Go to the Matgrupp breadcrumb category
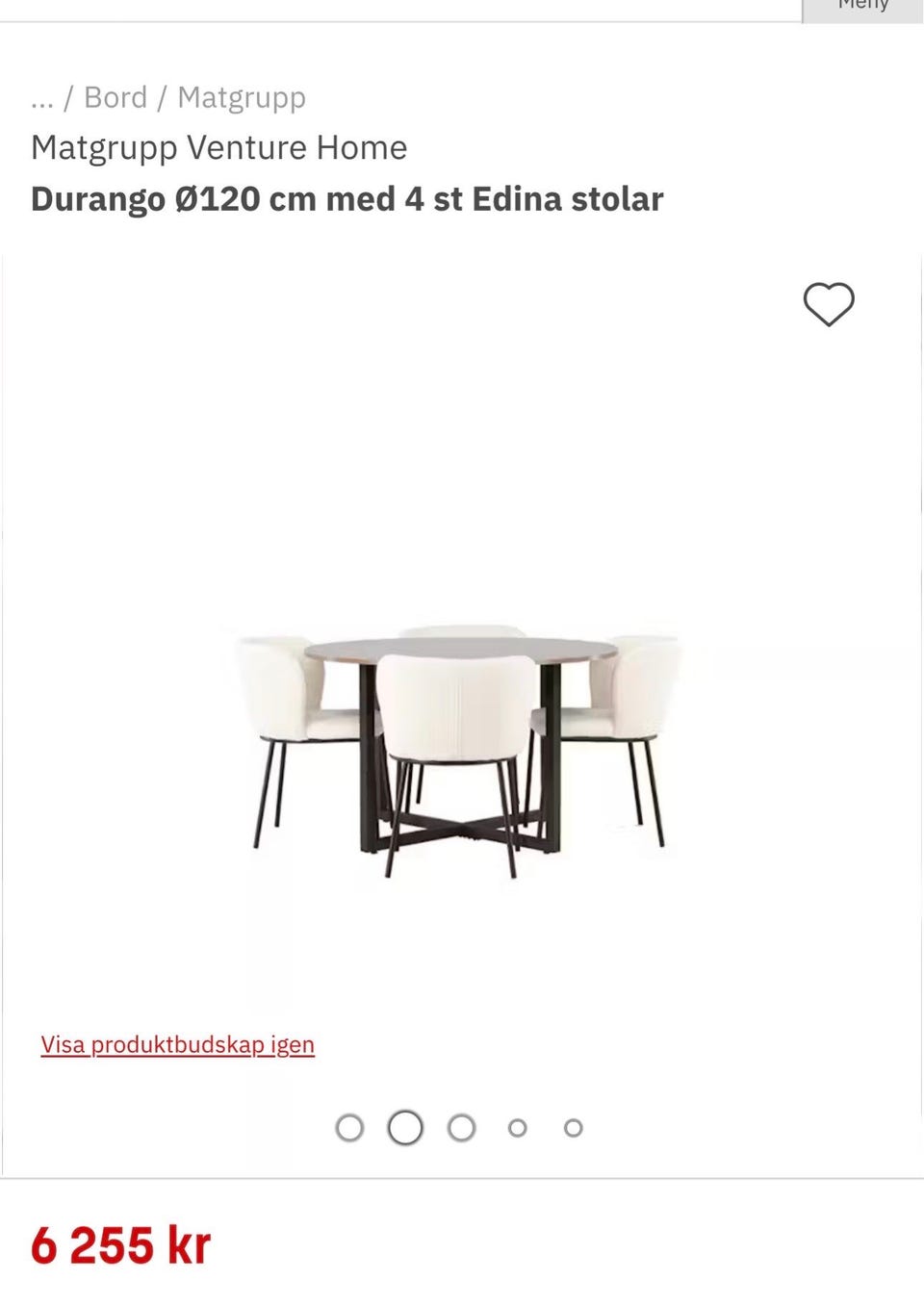Viewport: 924px width, 1306px height. (x=242, y=97)
